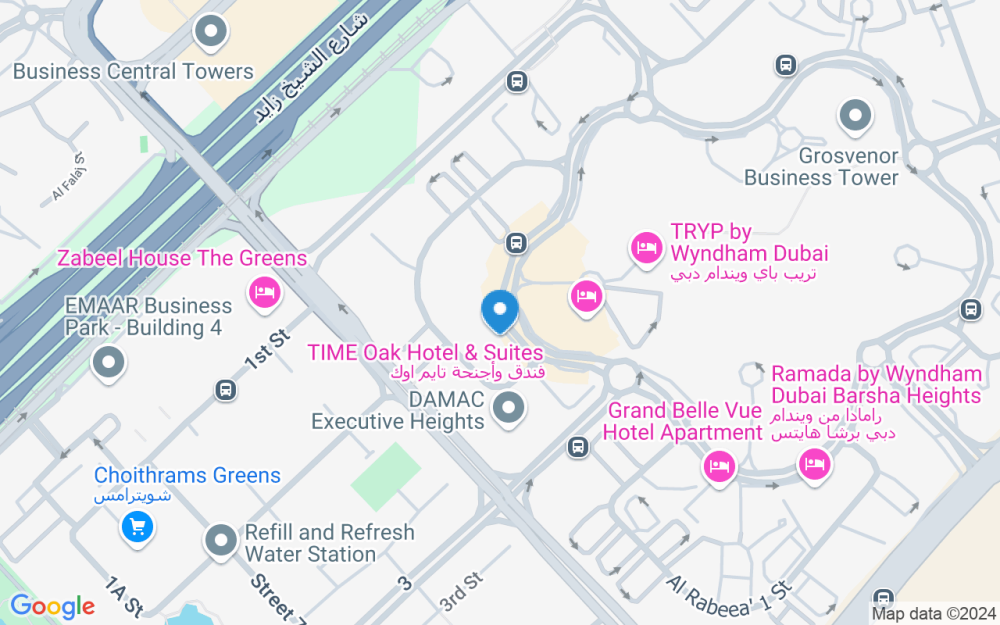Tap the blue TIME Oak Hotel location pin
The image size is (1000, 625).
499,311
